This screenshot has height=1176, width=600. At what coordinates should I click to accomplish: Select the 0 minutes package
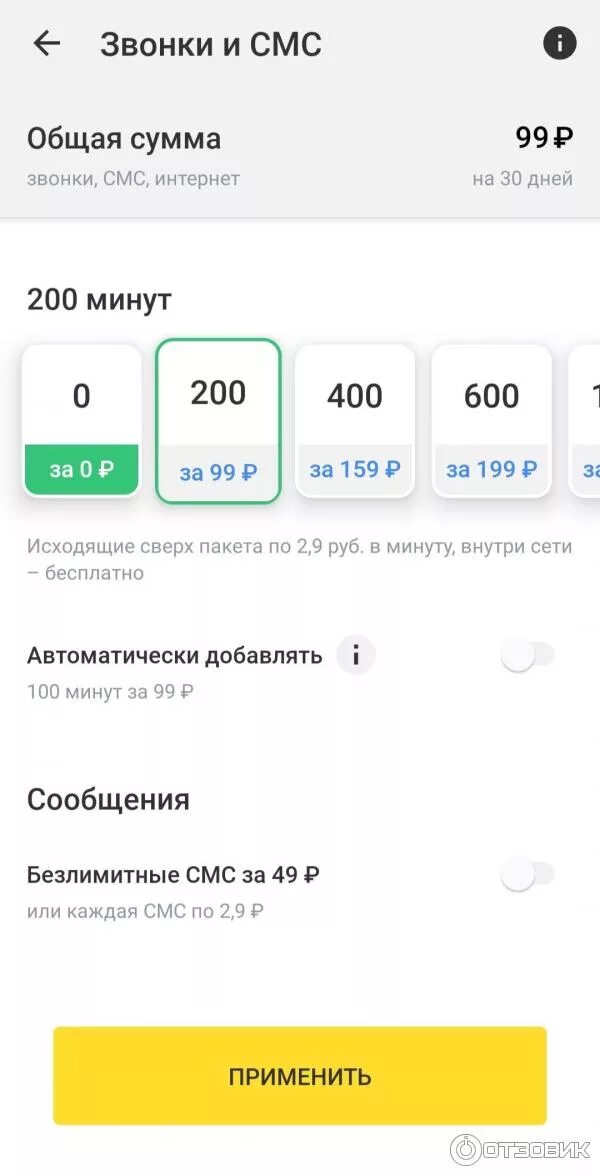pos(81,420)
